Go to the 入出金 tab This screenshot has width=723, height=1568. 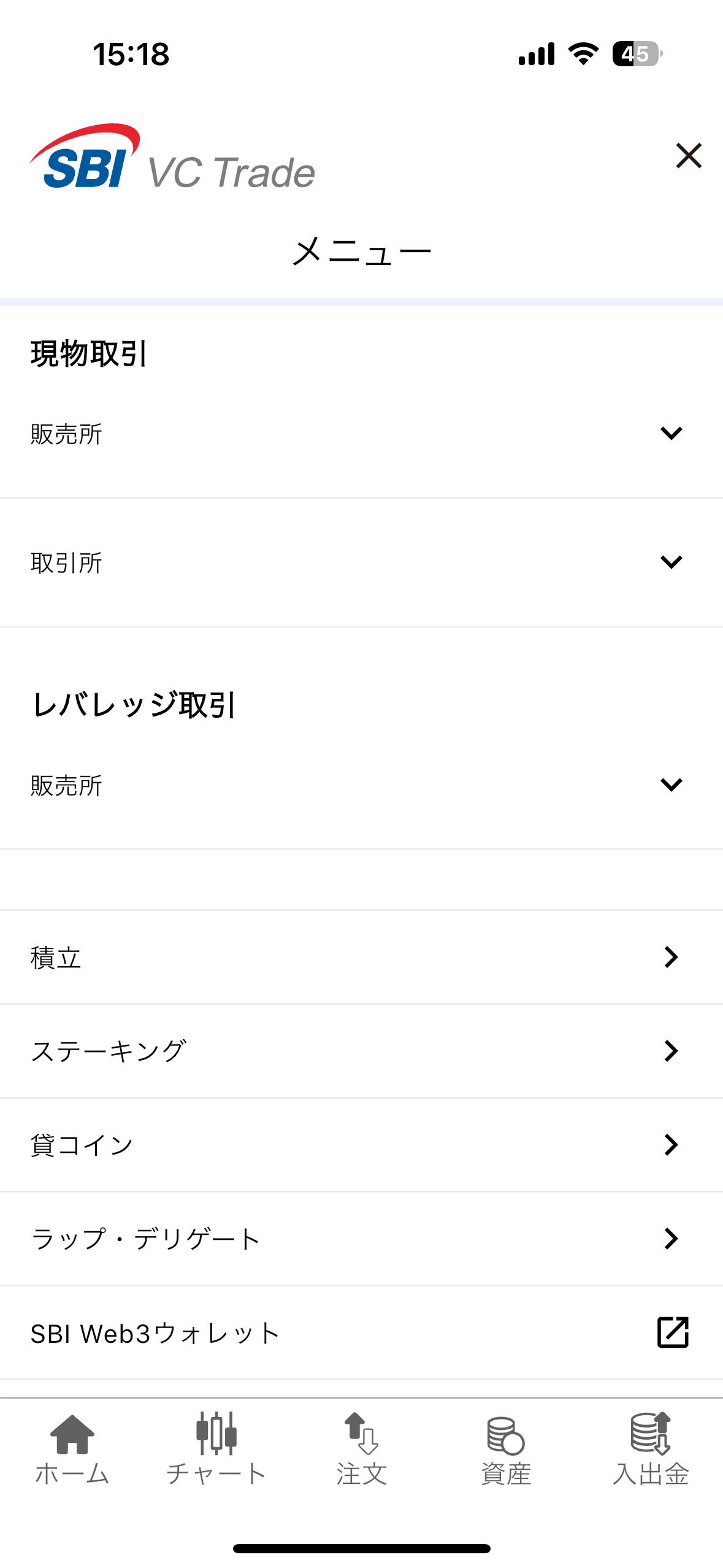click(651, 1449)
